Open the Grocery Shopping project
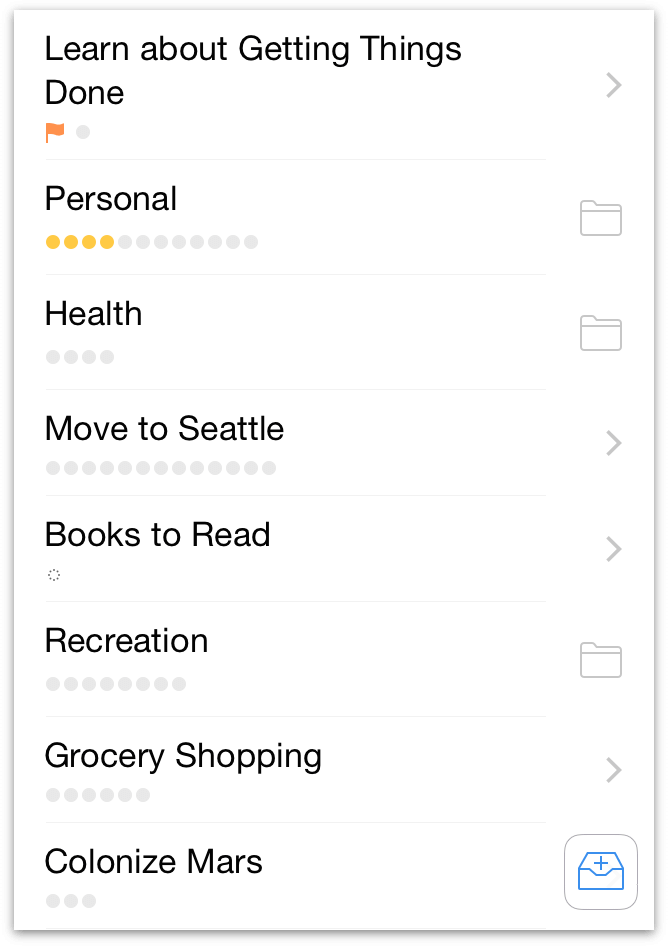 point(184,756)
